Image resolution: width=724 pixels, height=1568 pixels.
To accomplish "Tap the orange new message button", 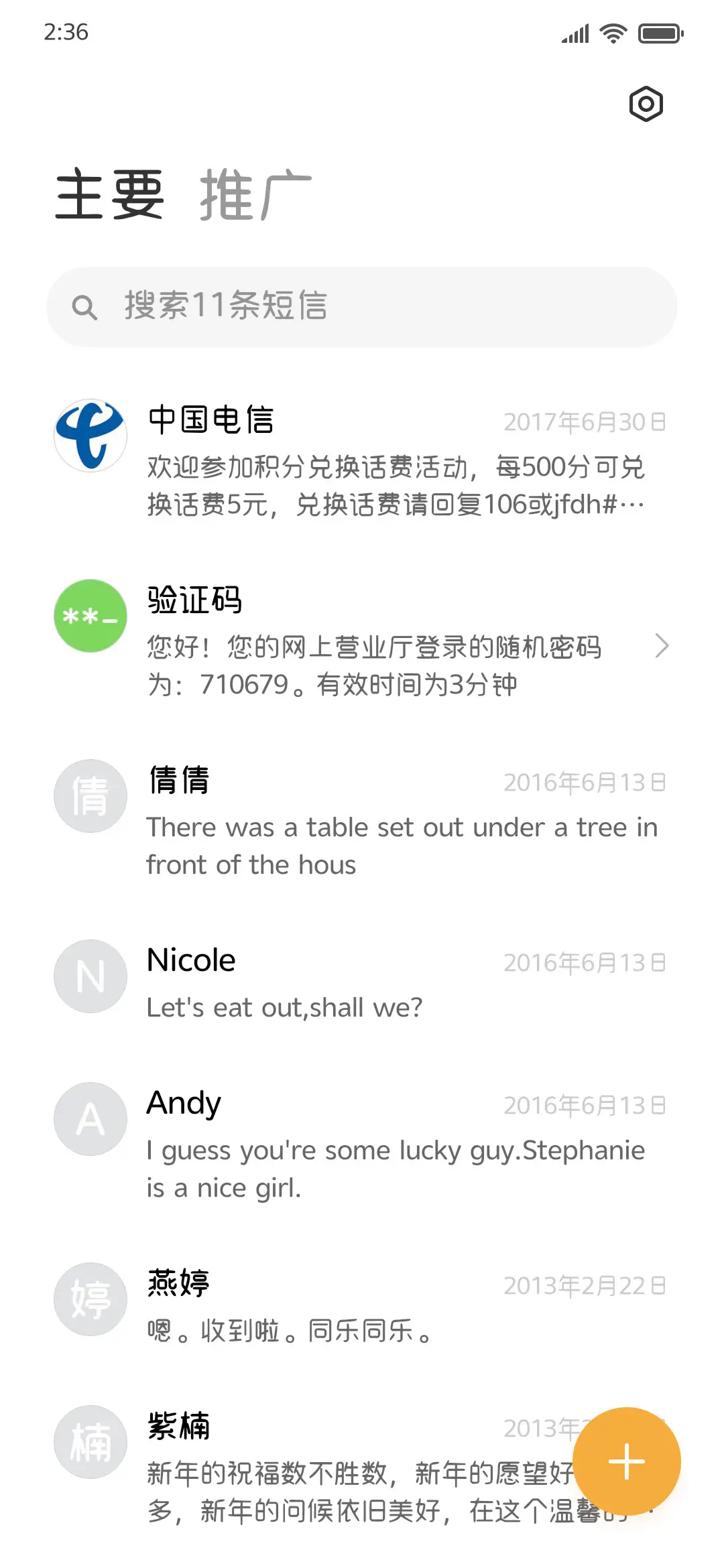I will (625, 1461).
